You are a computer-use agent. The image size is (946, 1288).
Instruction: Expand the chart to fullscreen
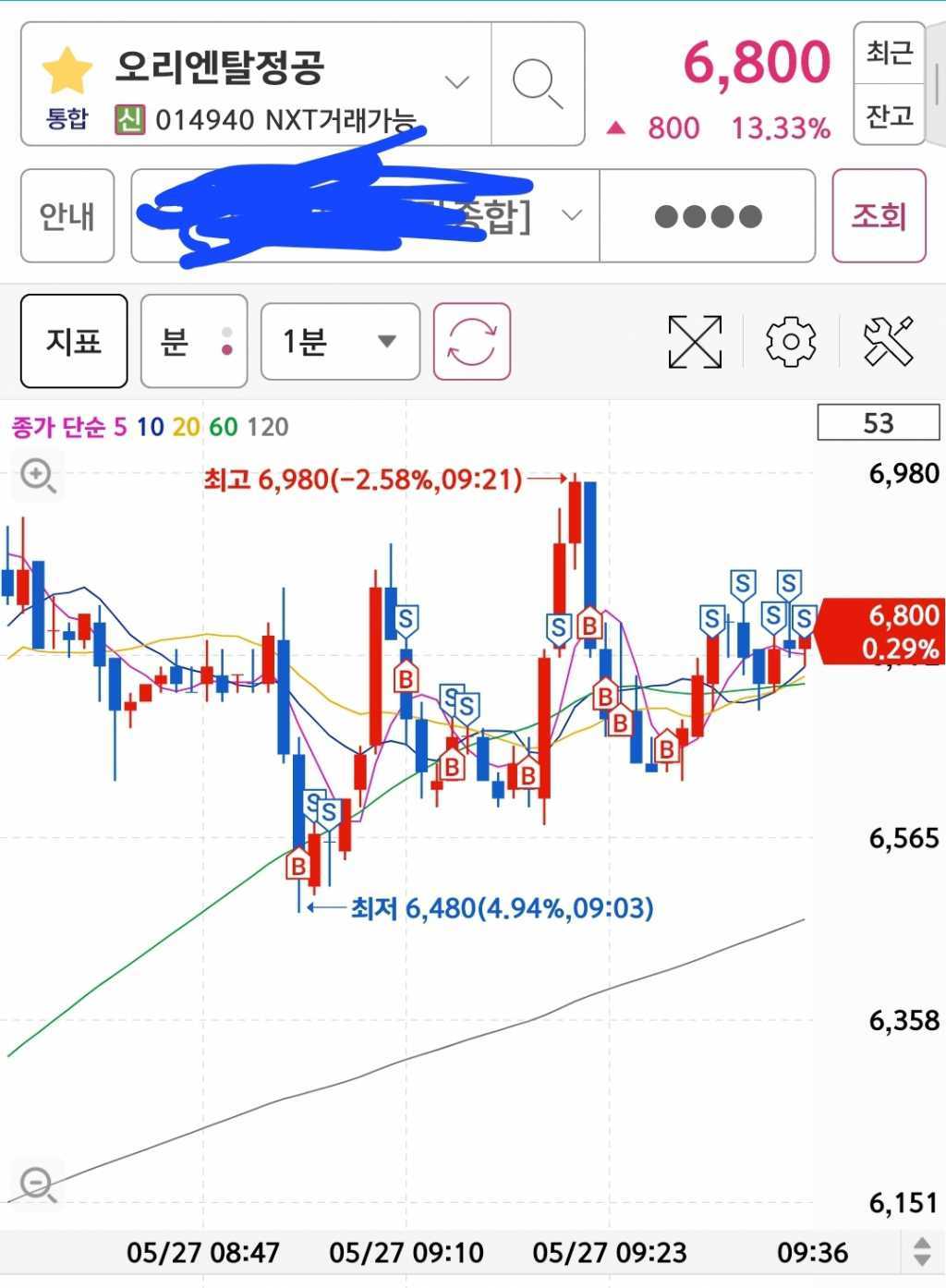click(x=695, y=342)
